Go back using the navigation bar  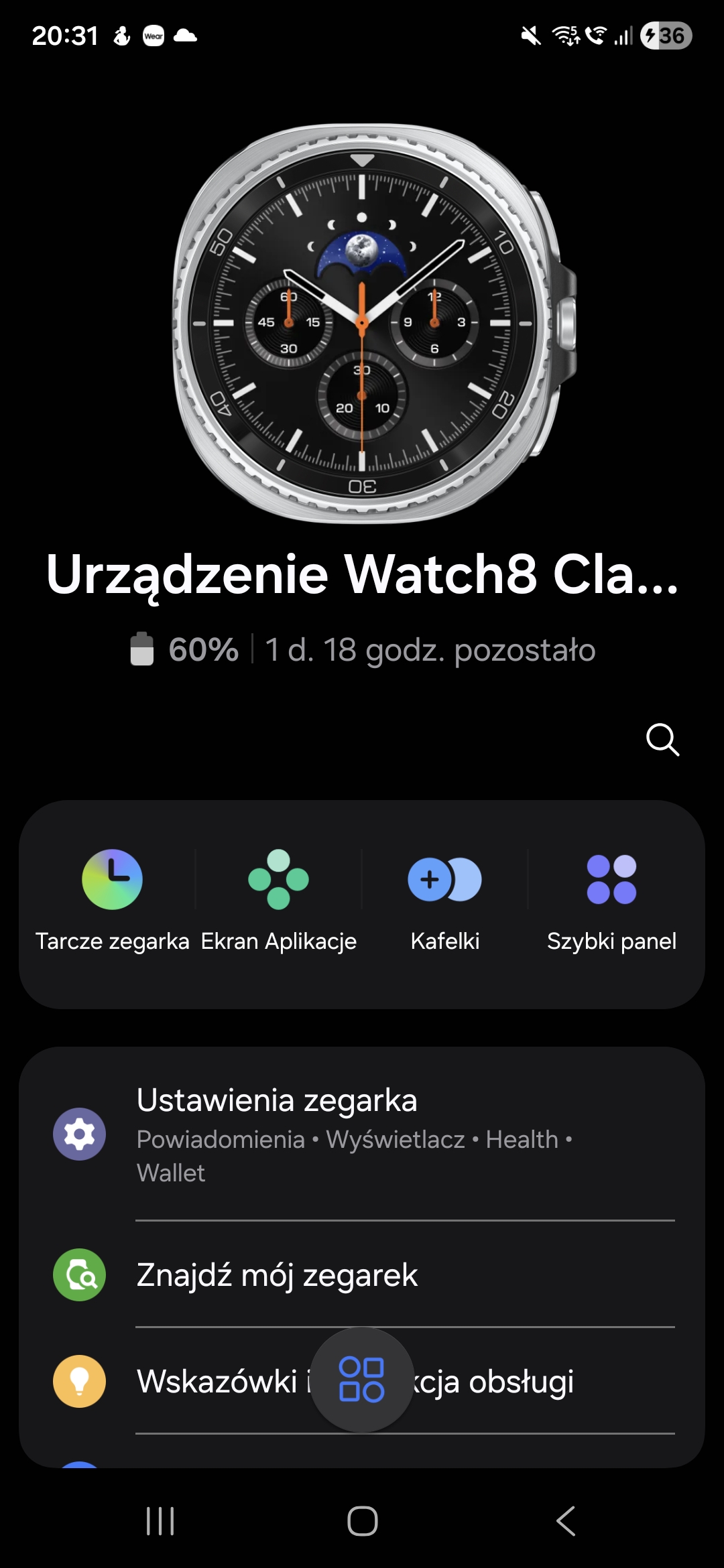[x=565, y=1520]
